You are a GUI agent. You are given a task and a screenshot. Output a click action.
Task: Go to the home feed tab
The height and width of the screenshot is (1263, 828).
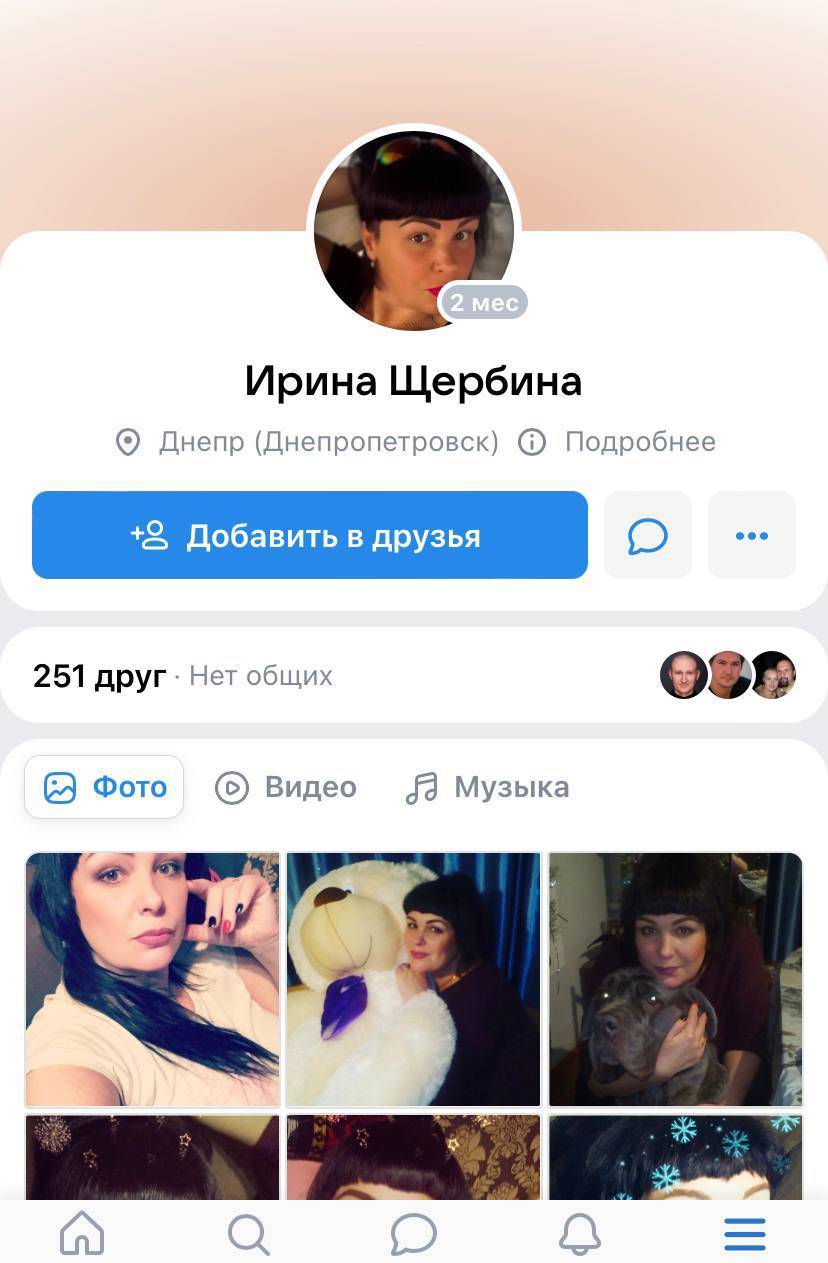(82, 1234)
